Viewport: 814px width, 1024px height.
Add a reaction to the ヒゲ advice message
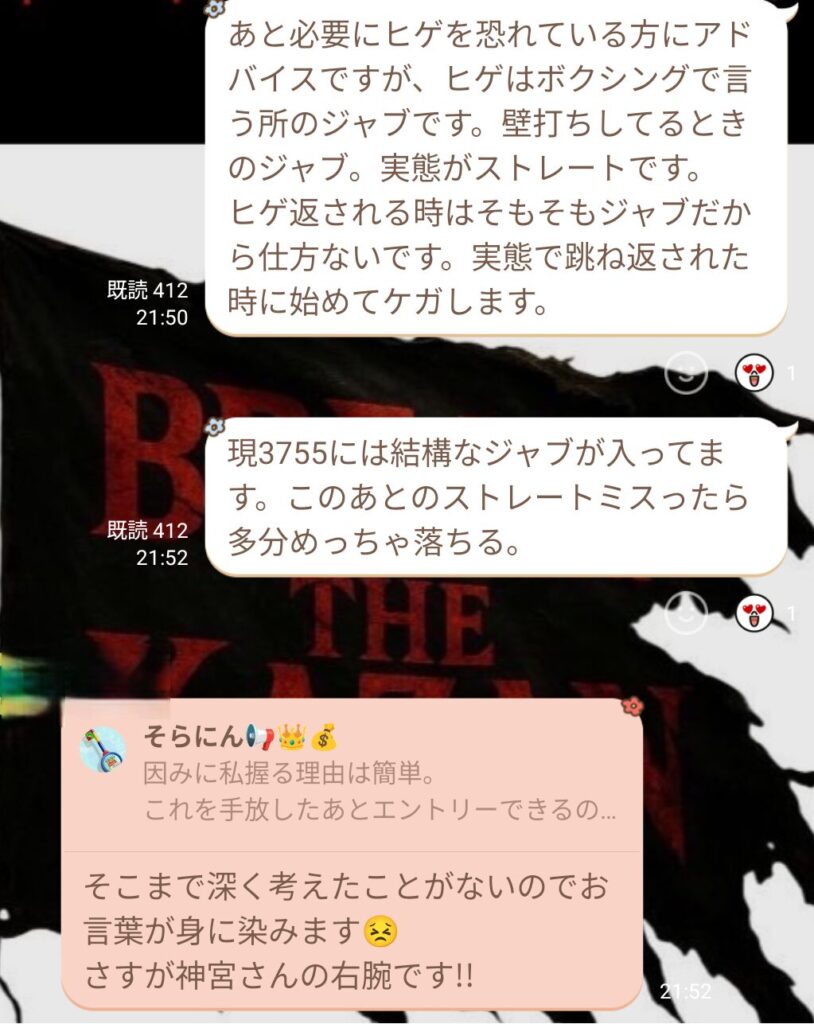(686, 374)
